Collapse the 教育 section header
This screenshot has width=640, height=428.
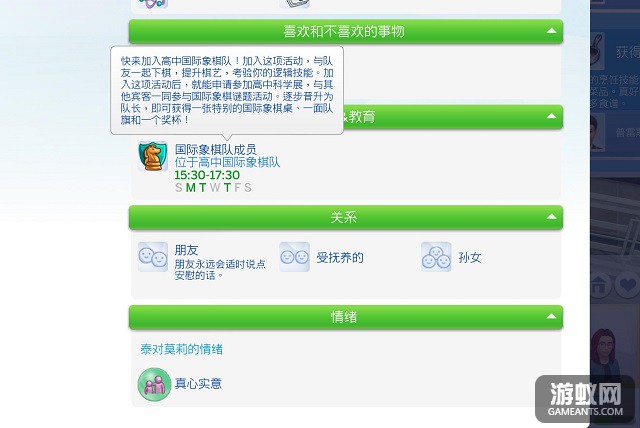[x=551, y=117]
